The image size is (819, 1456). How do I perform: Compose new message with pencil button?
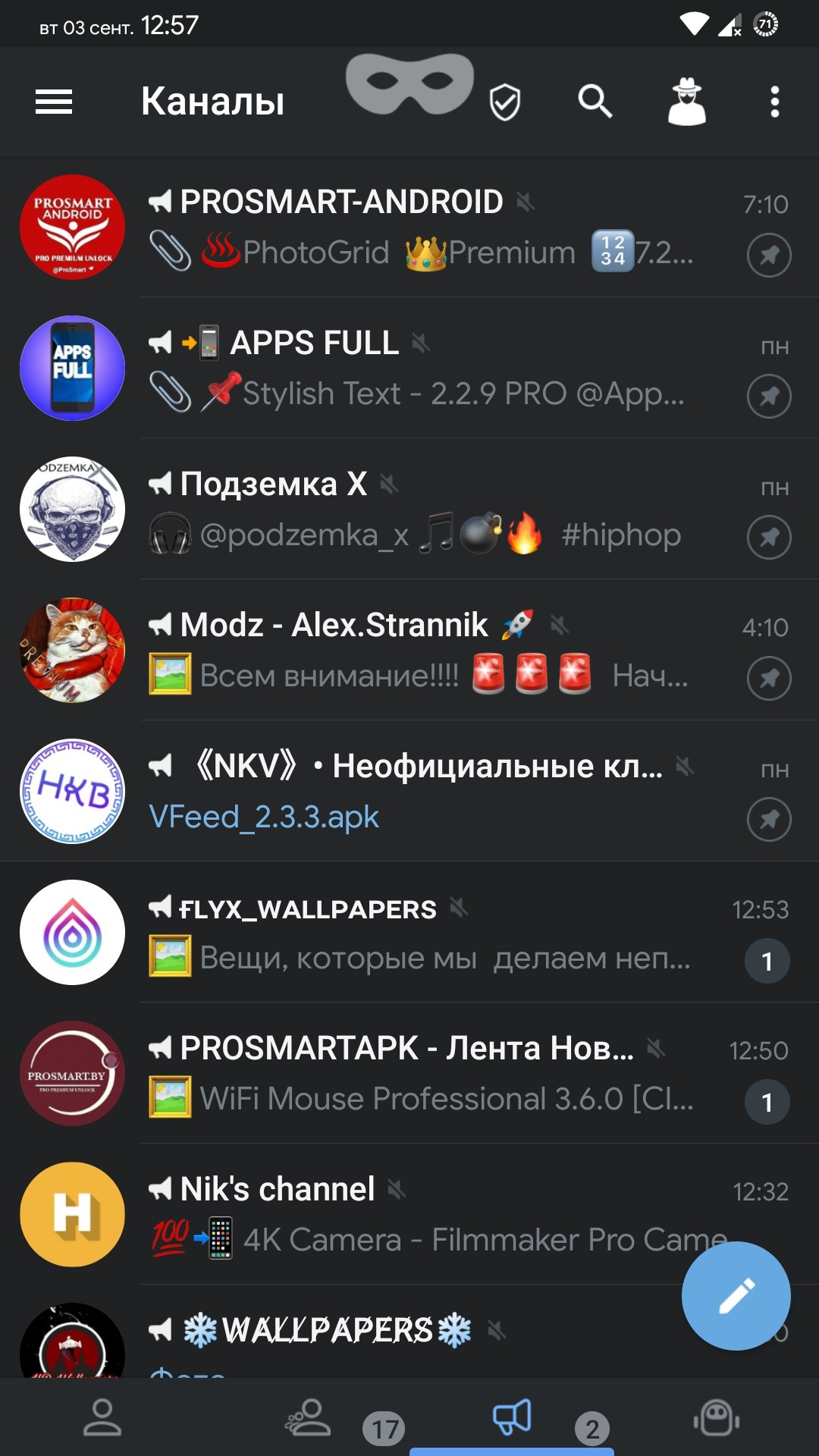[736, 1295]
